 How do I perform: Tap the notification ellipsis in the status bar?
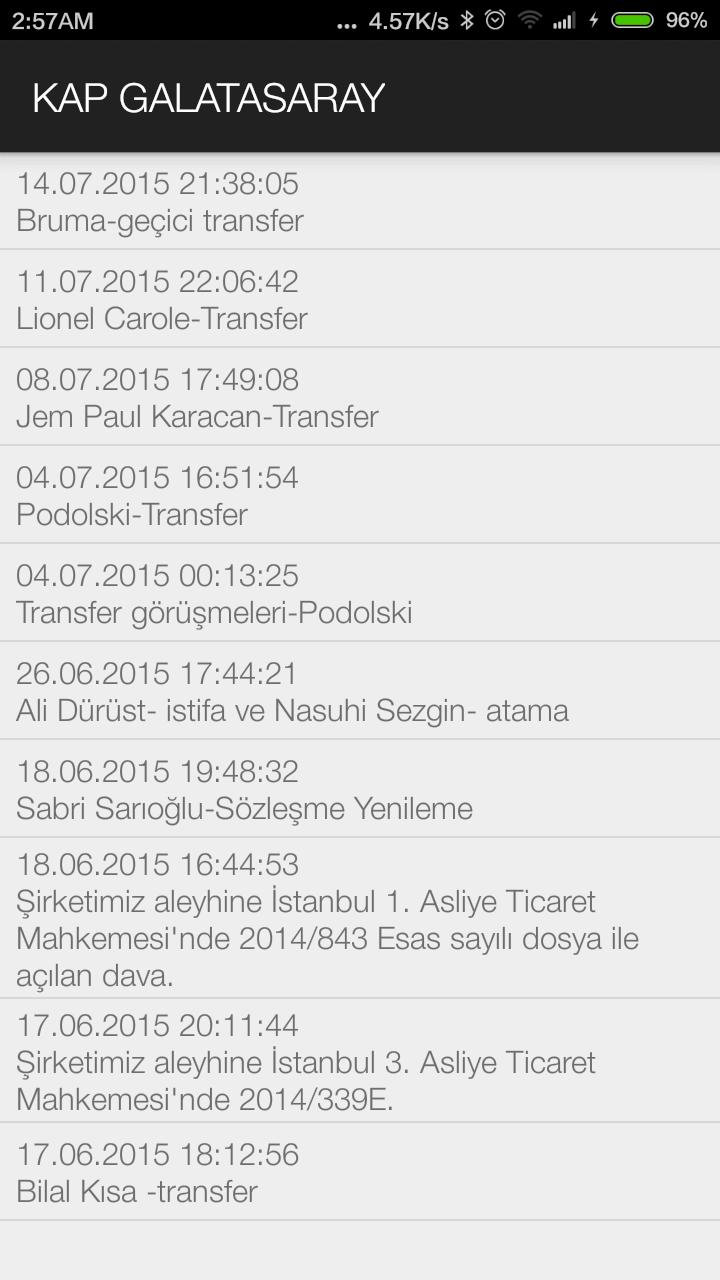click(348, 18)
